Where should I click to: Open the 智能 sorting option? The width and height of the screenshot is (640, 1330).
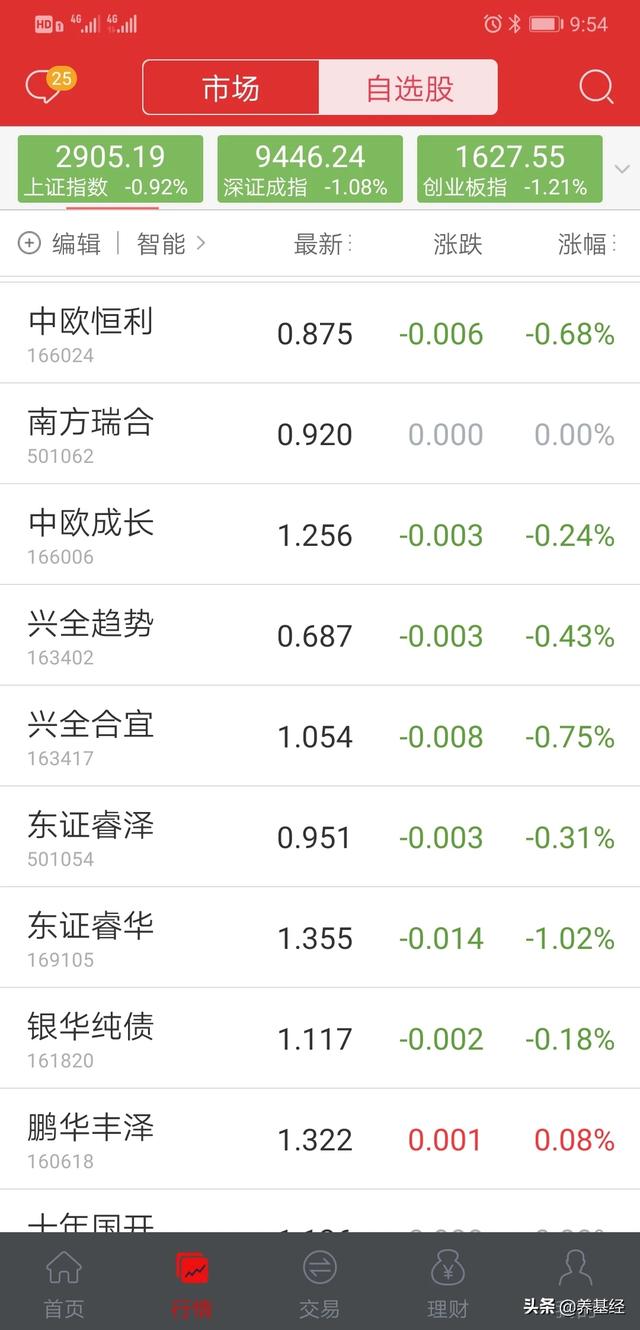tap(171, 243)
